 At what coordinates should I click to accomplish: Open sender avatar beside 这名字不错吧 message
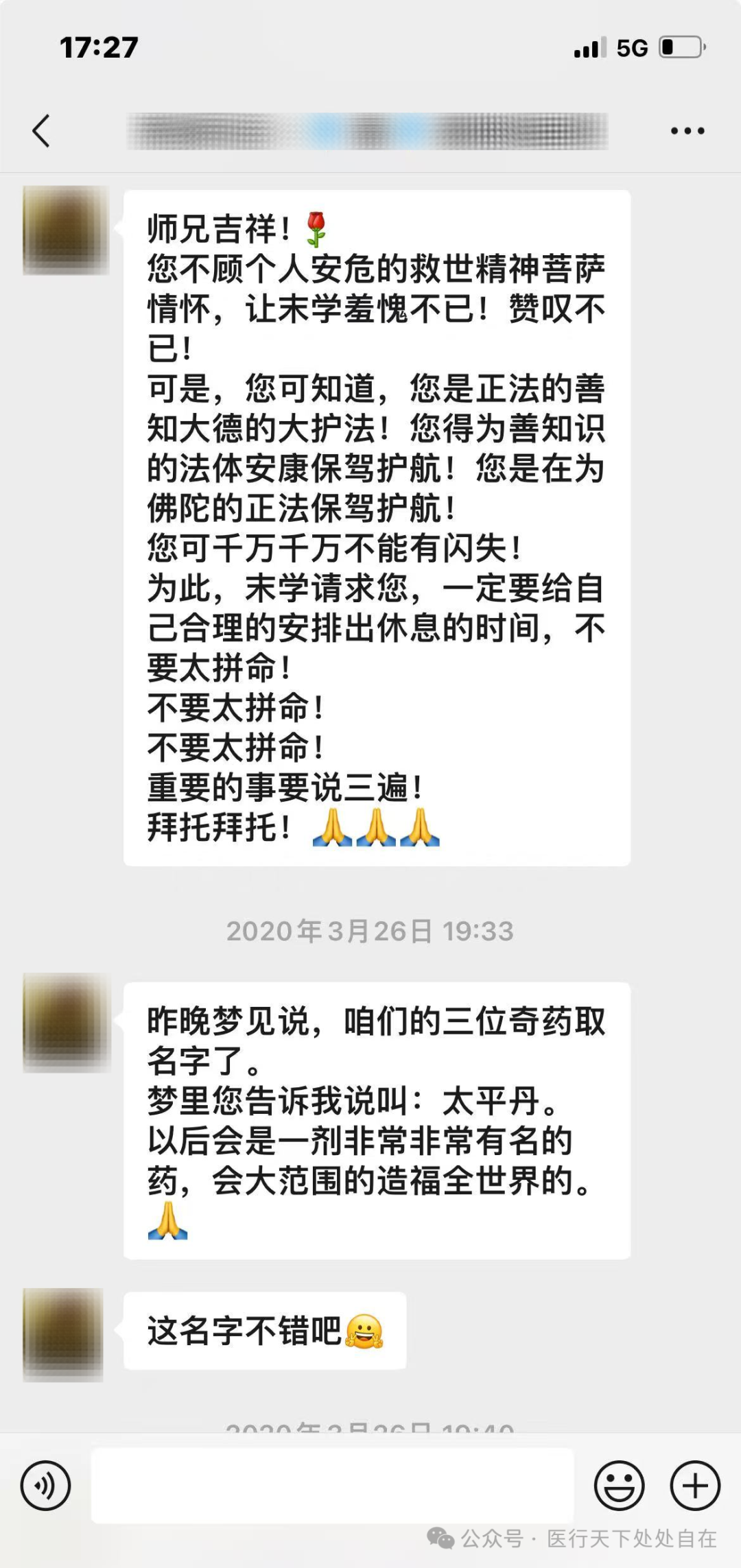63,1334
